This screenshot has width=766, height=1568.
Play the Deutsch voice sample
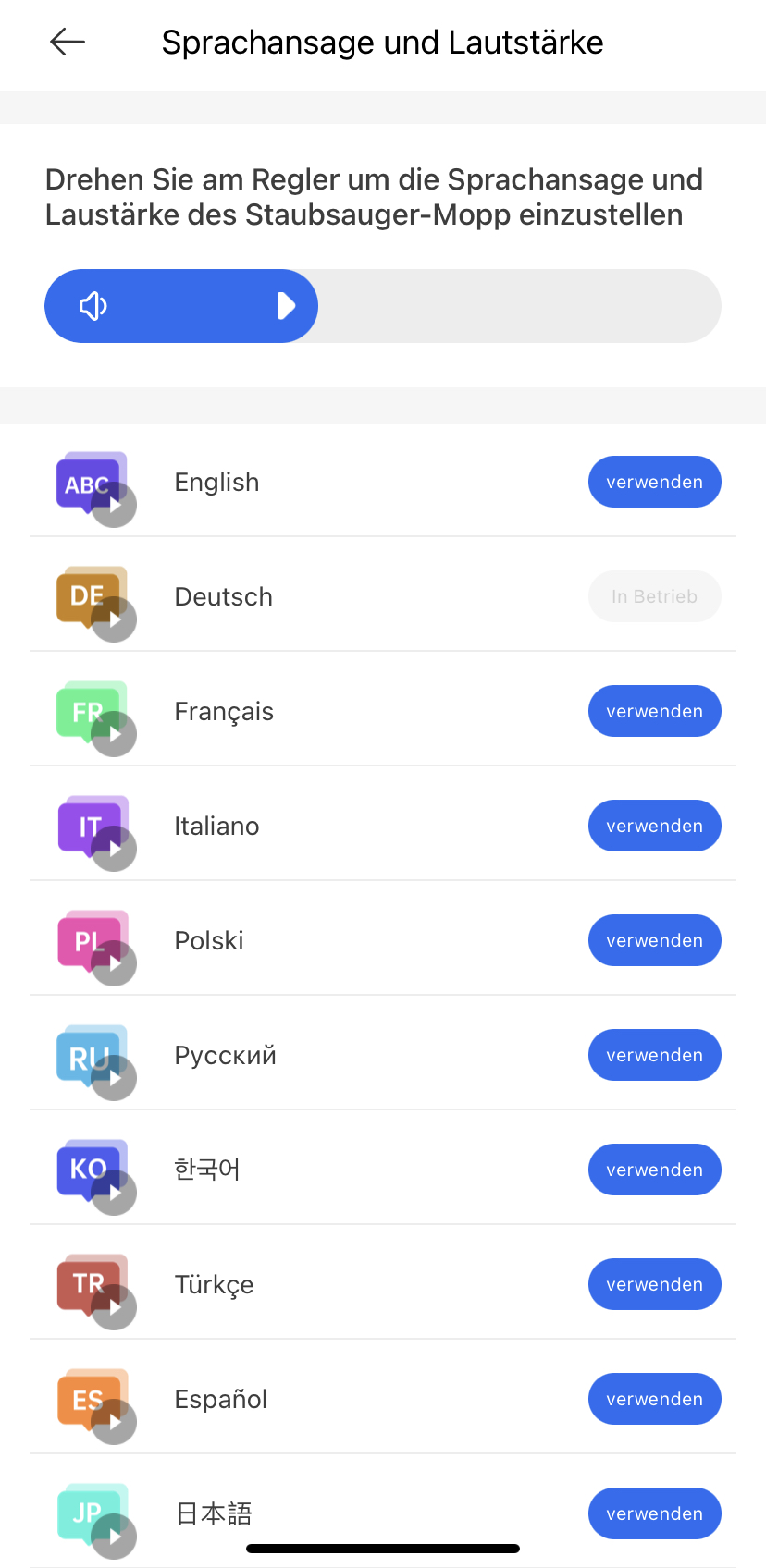coord(115,620)
